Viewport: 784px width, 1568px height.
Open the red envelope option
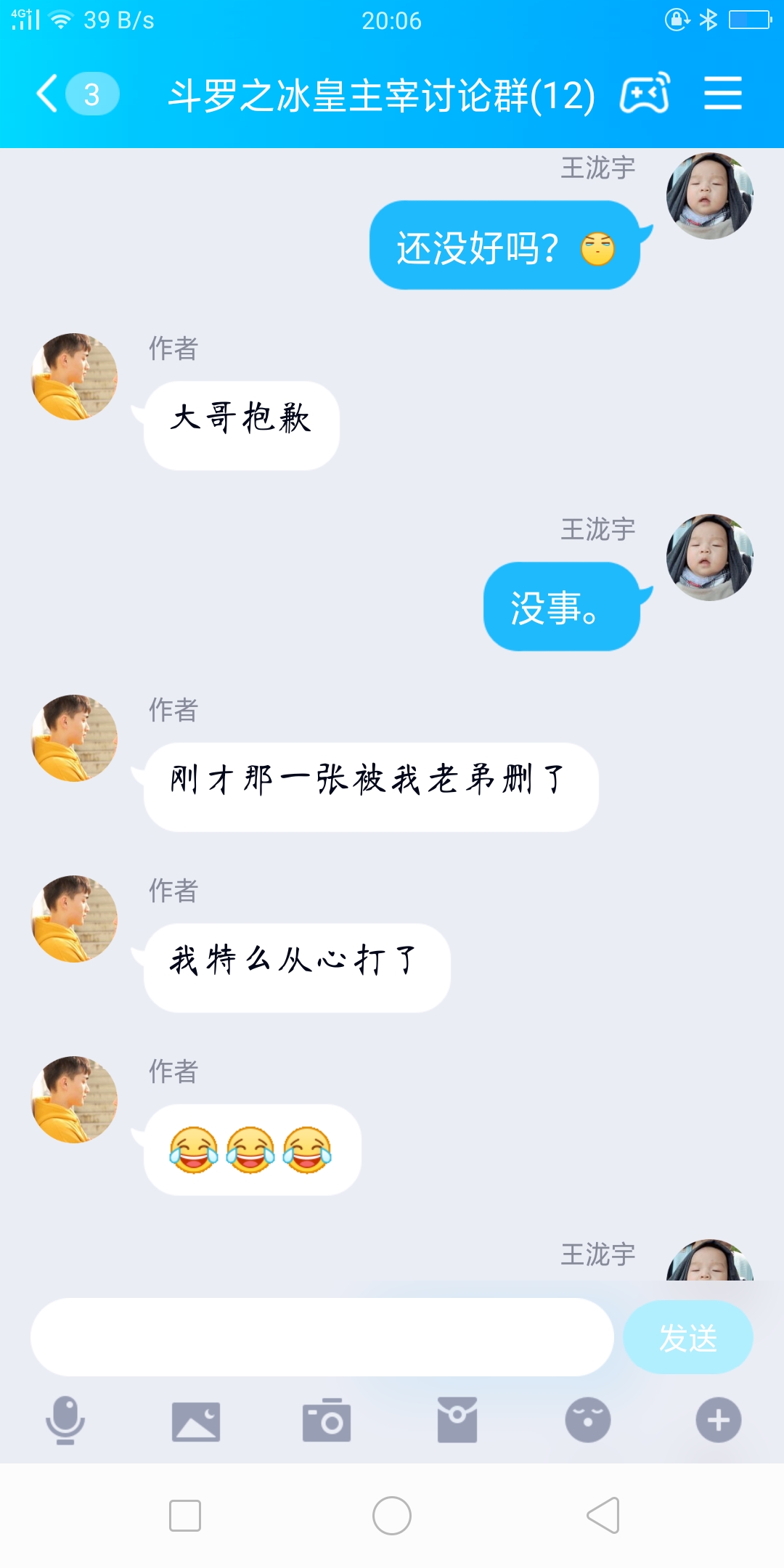(457, 1420)
